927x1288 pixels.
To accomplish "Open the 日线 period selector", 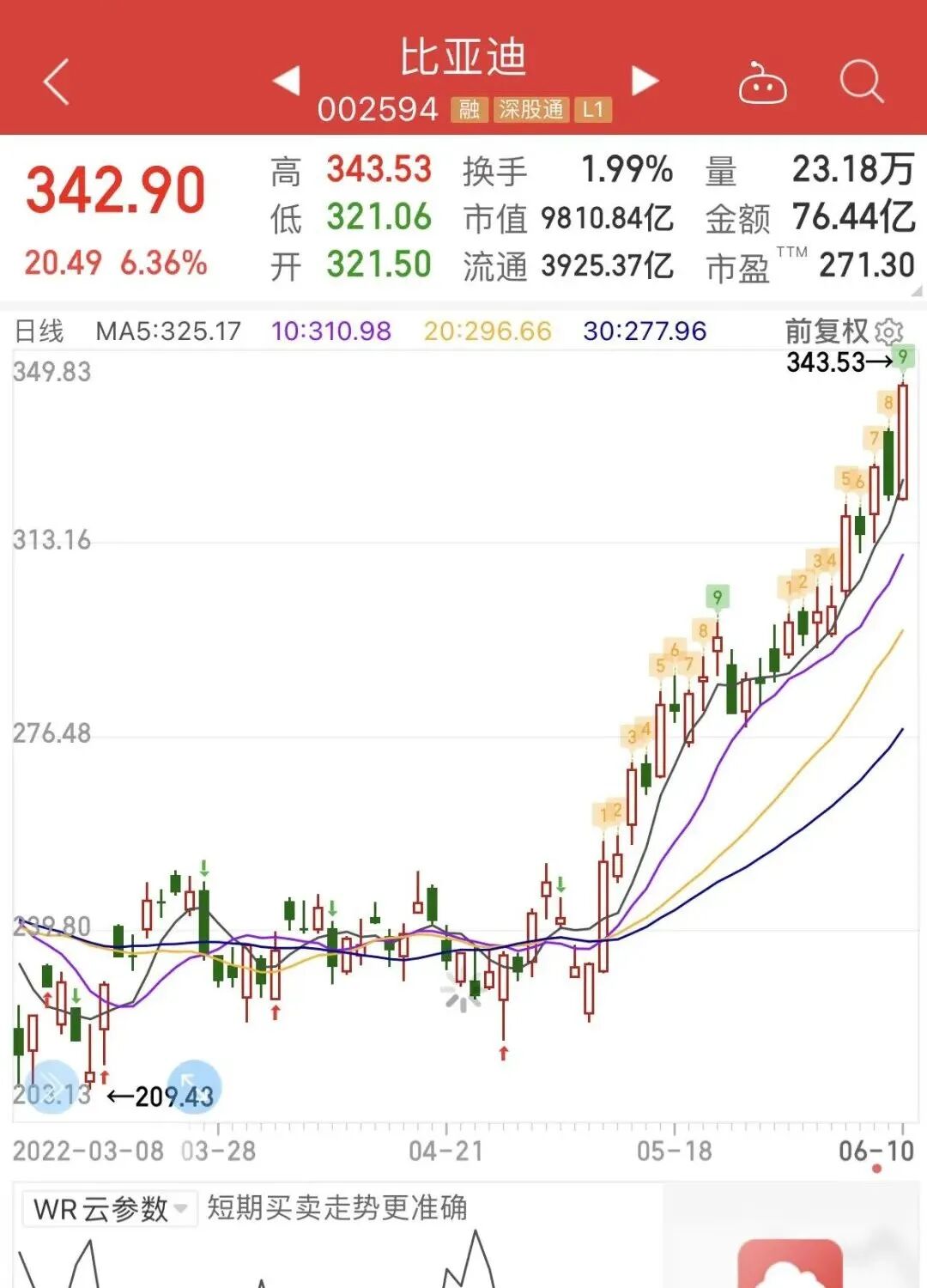I will pyautogui.click(x=39, y=331).
